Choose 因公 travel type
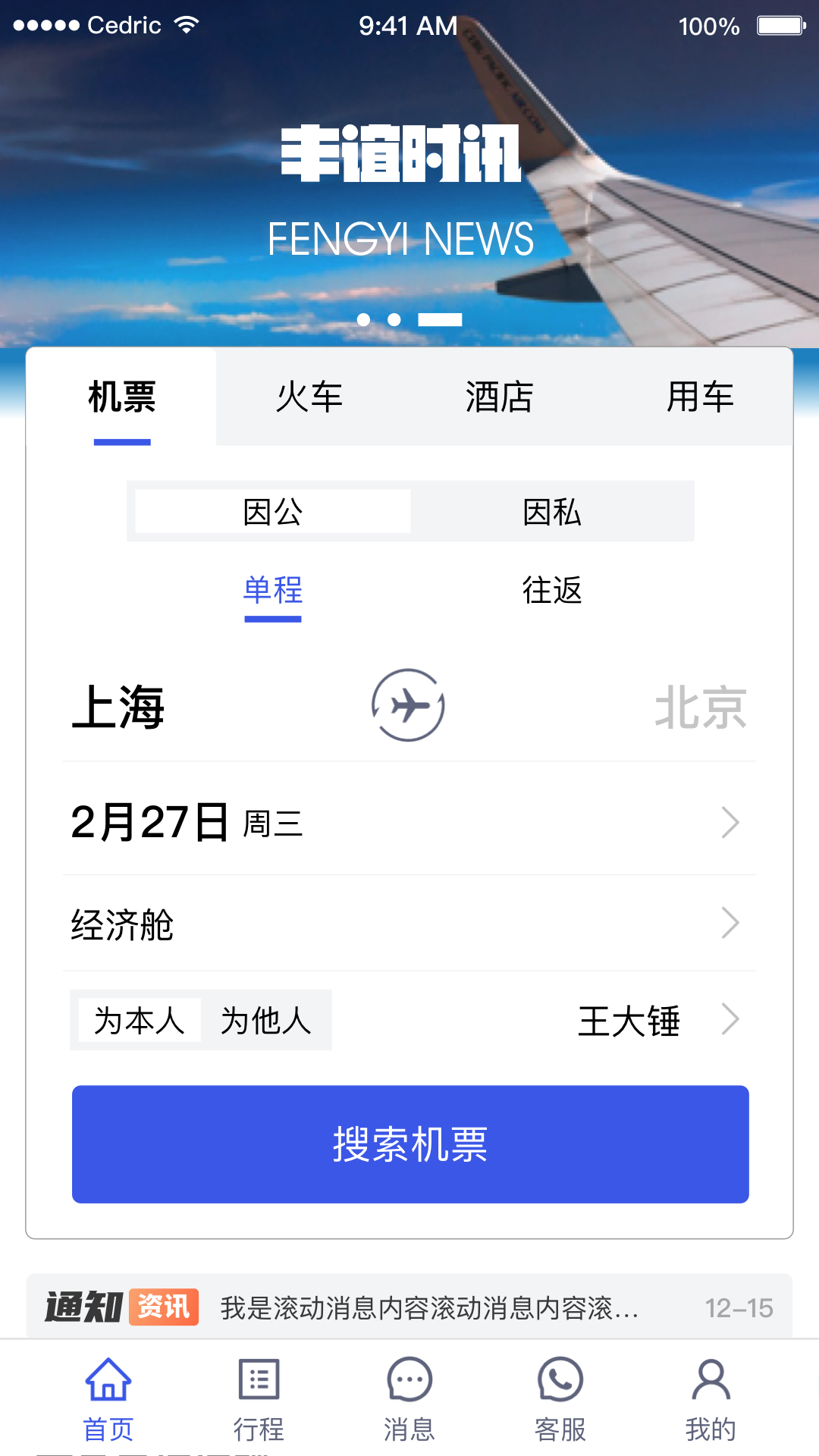This screenshot has height=1456, width=819. click(273, 512)
